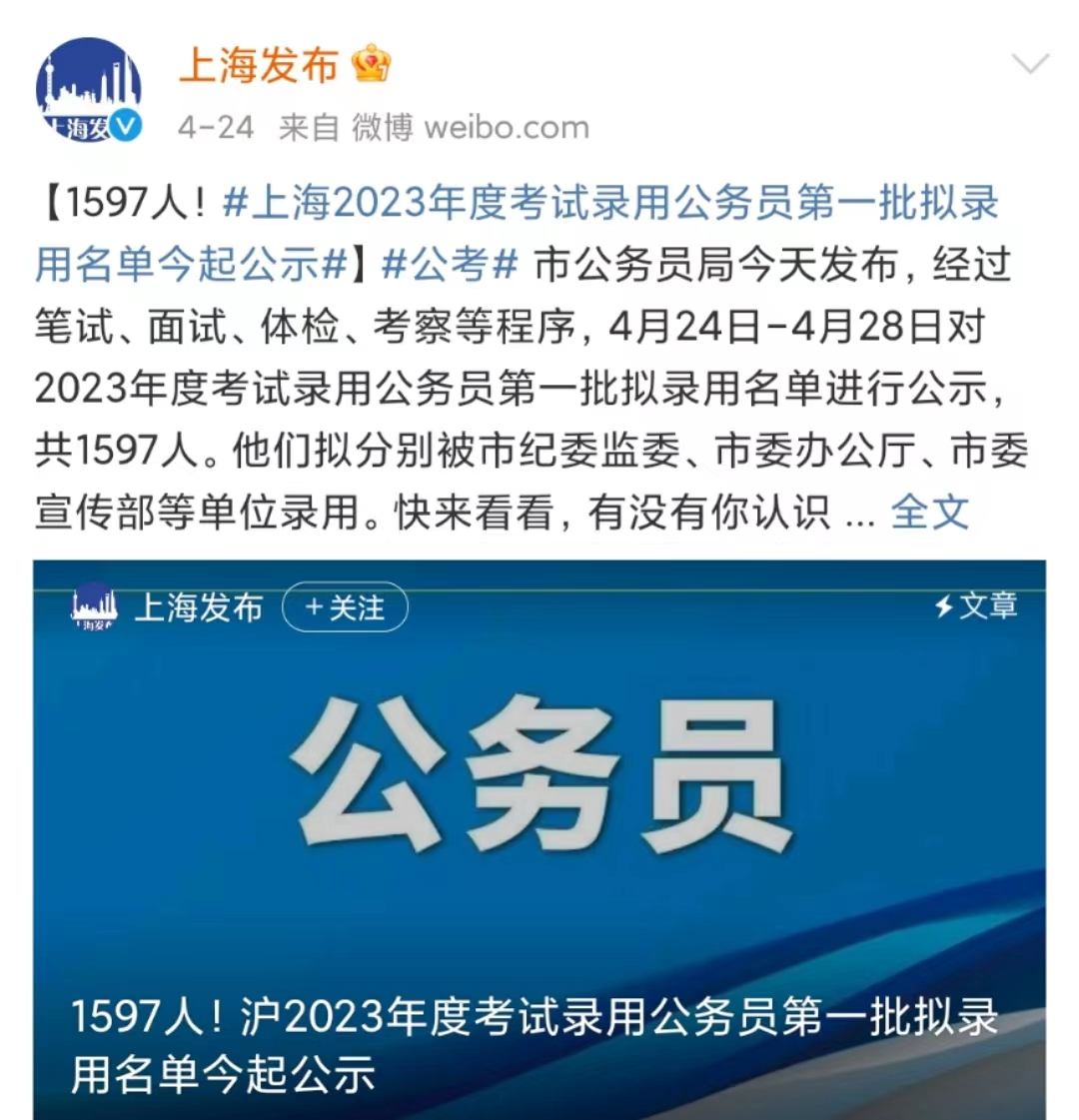Tap the 上海发布 account name
Viewport: 1079px width, 1120px height.
259,66
